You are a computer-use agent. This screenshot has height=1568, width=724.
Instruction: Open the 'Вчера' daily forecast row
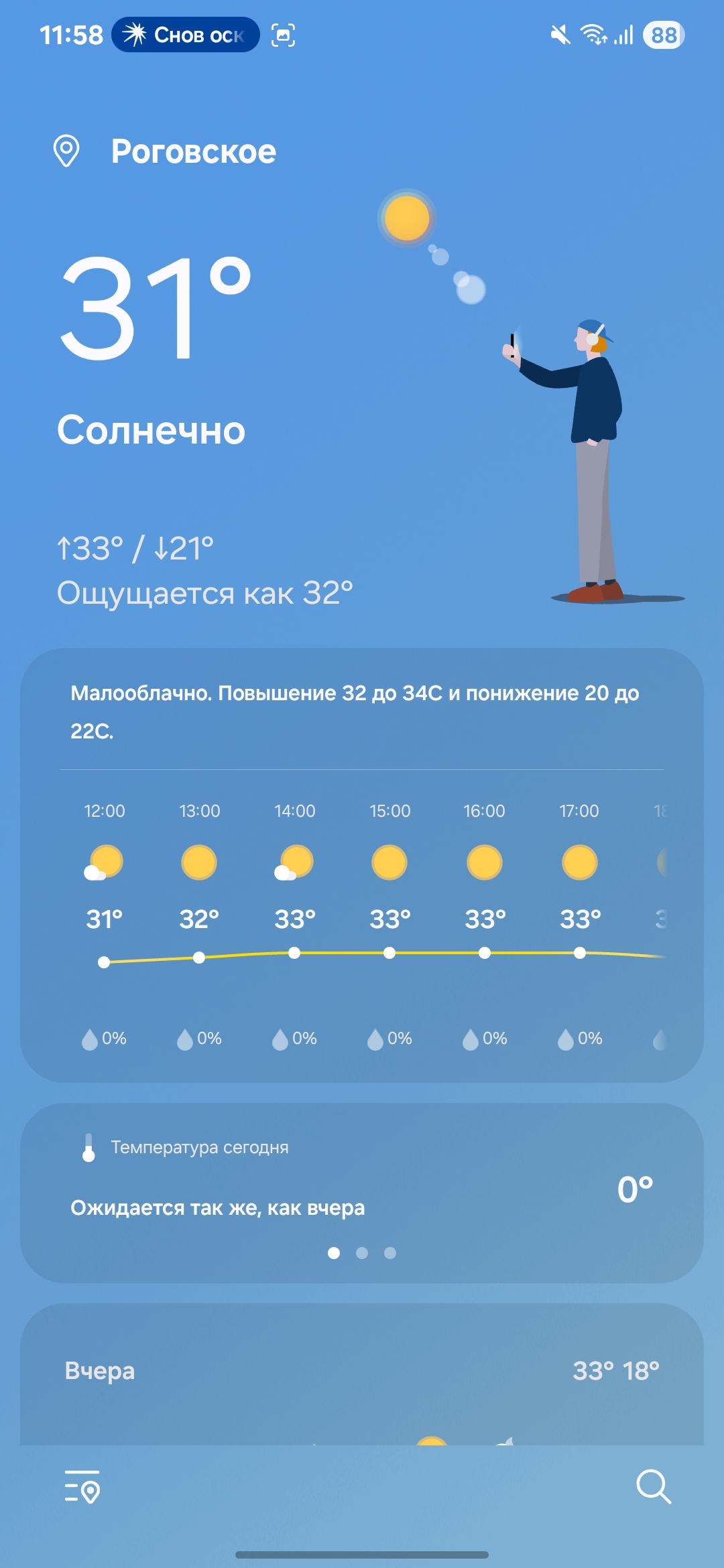coord(362,1371)
